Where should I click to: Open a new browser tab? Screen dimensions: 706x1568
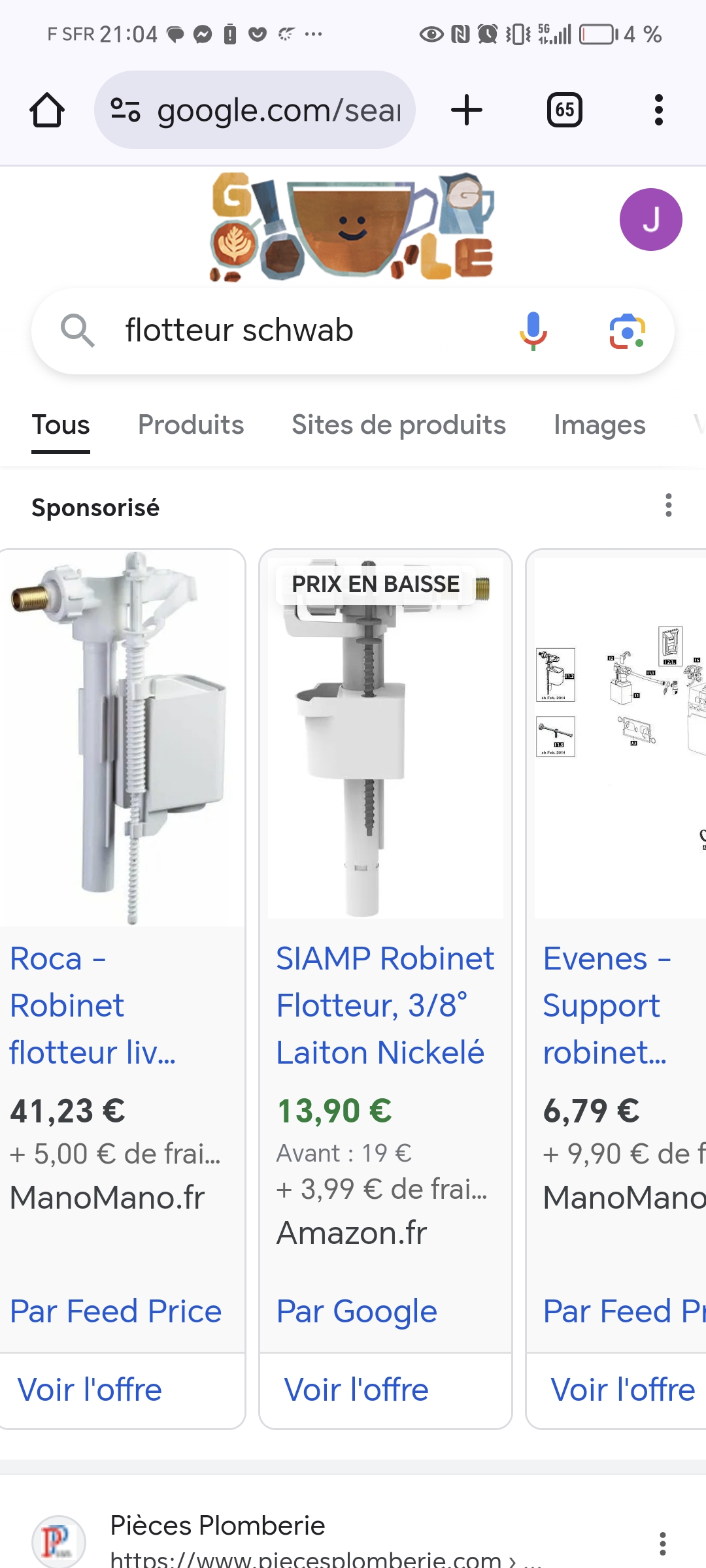click(x=467, y=110)
